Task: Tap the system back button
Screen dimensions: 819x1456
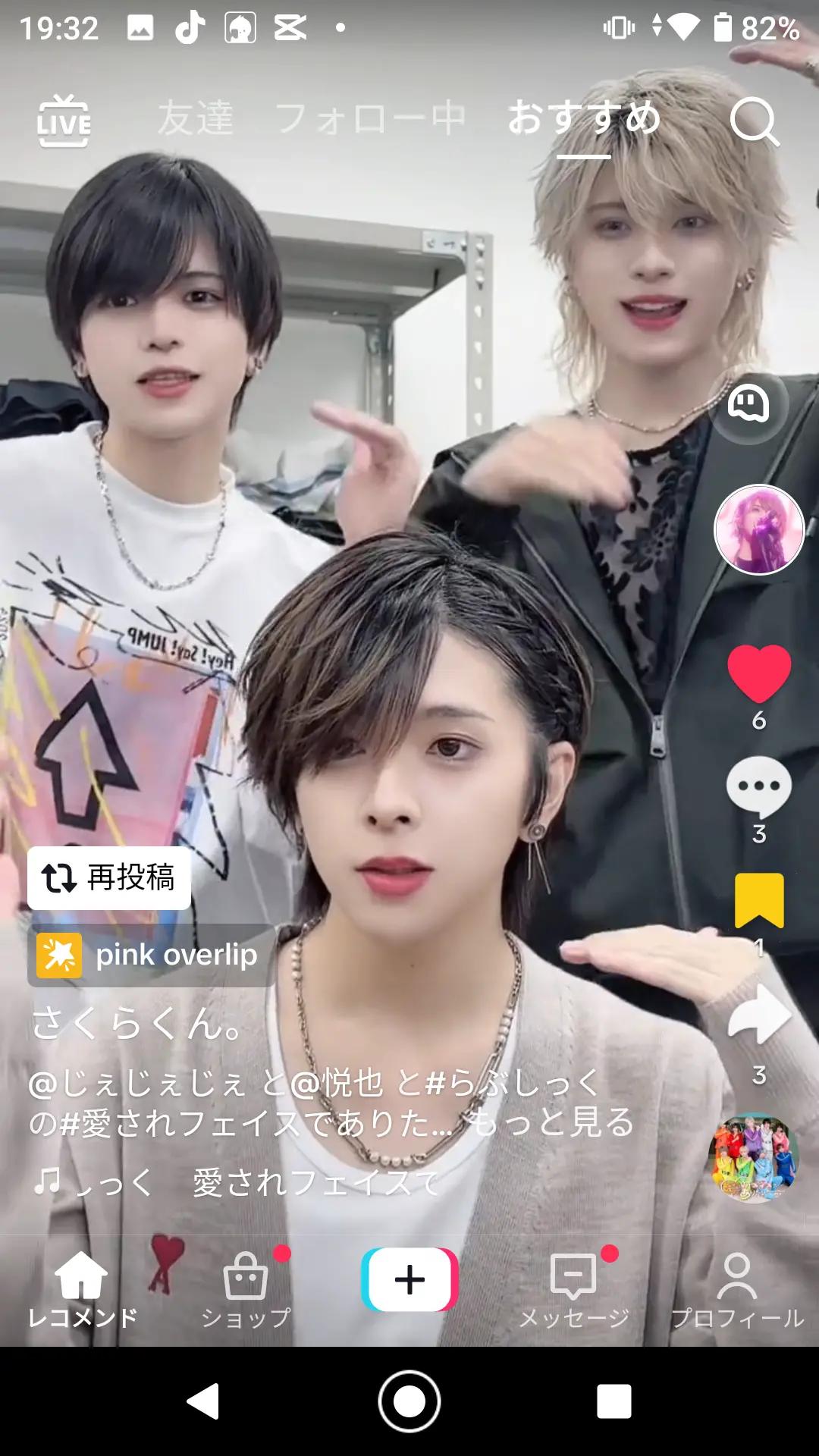Action: tap(203, 1401)
